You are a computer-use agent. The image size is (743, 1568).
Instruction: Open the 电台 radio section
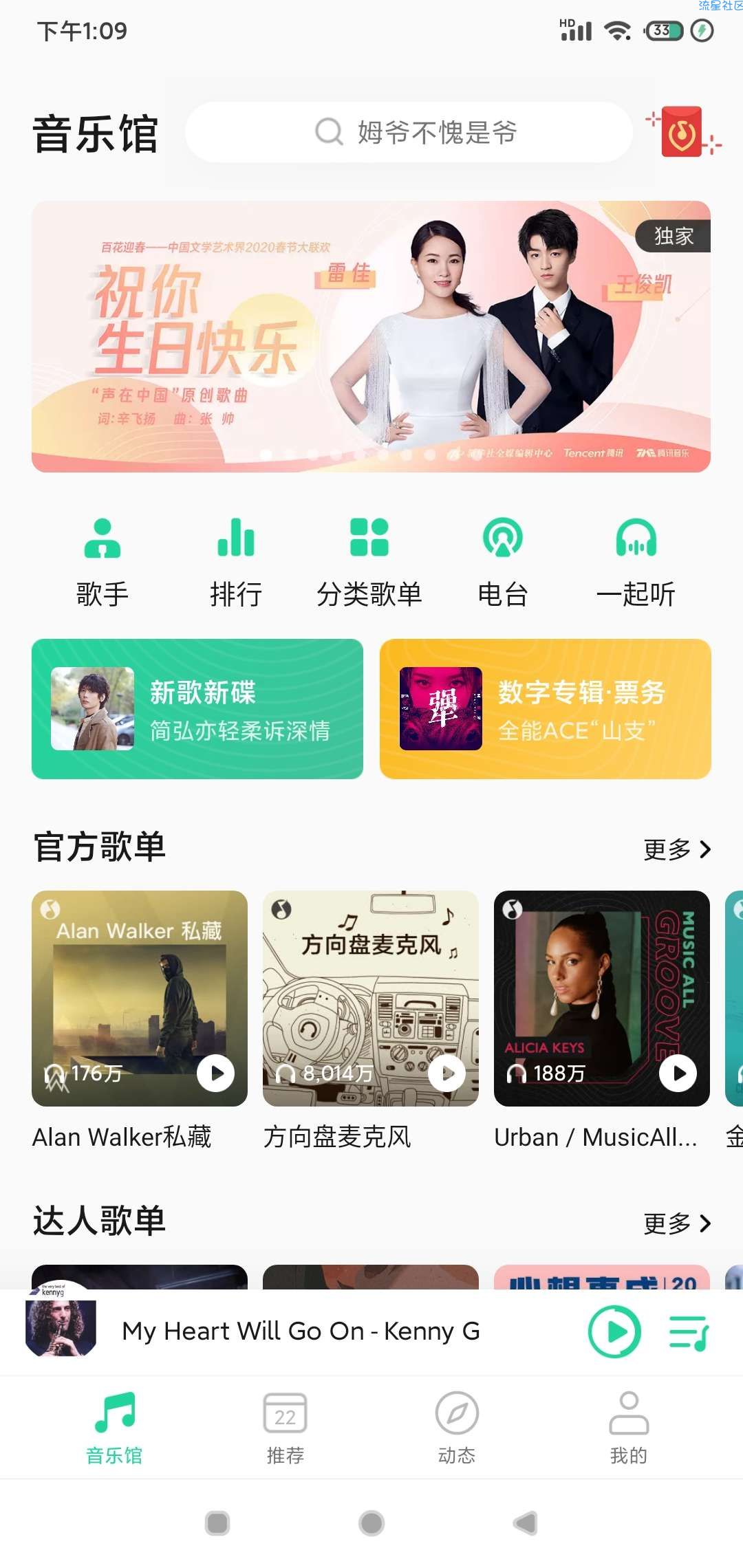503,562
